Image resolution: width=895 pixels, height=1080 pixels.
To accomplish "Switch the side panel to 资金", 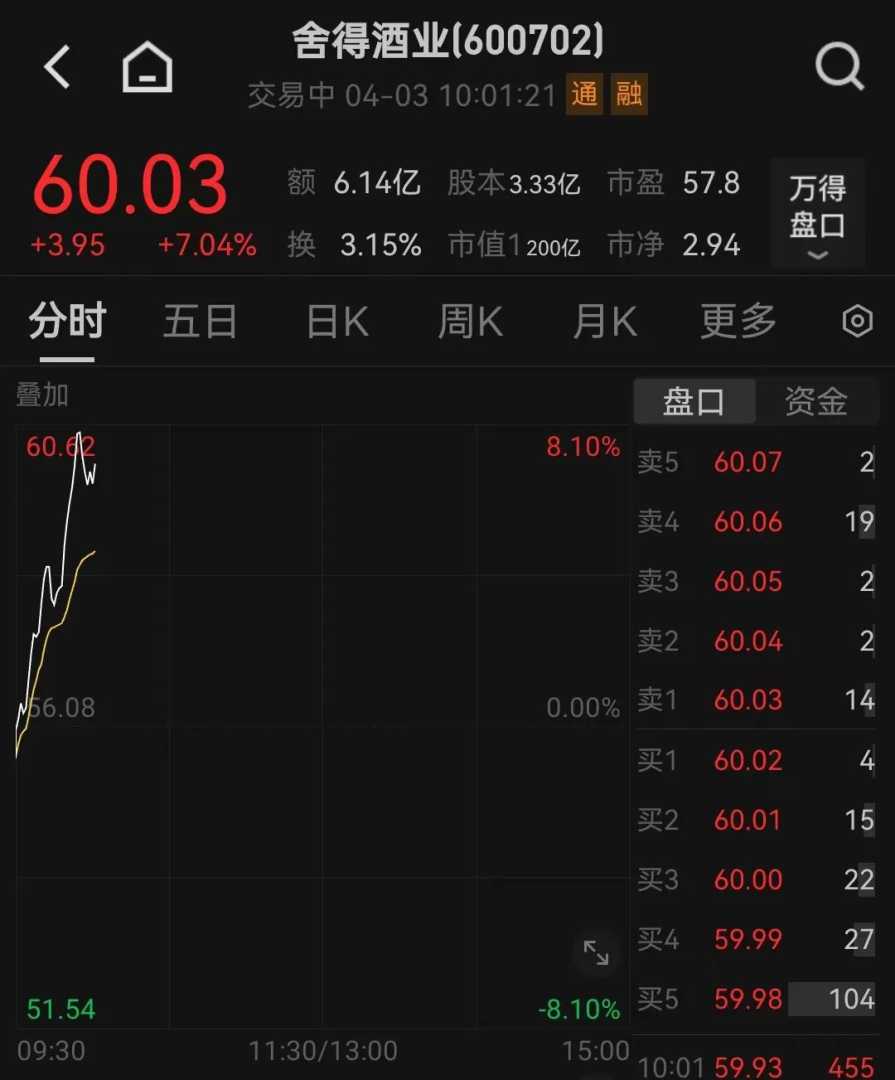I will click(x=816, y=402).
